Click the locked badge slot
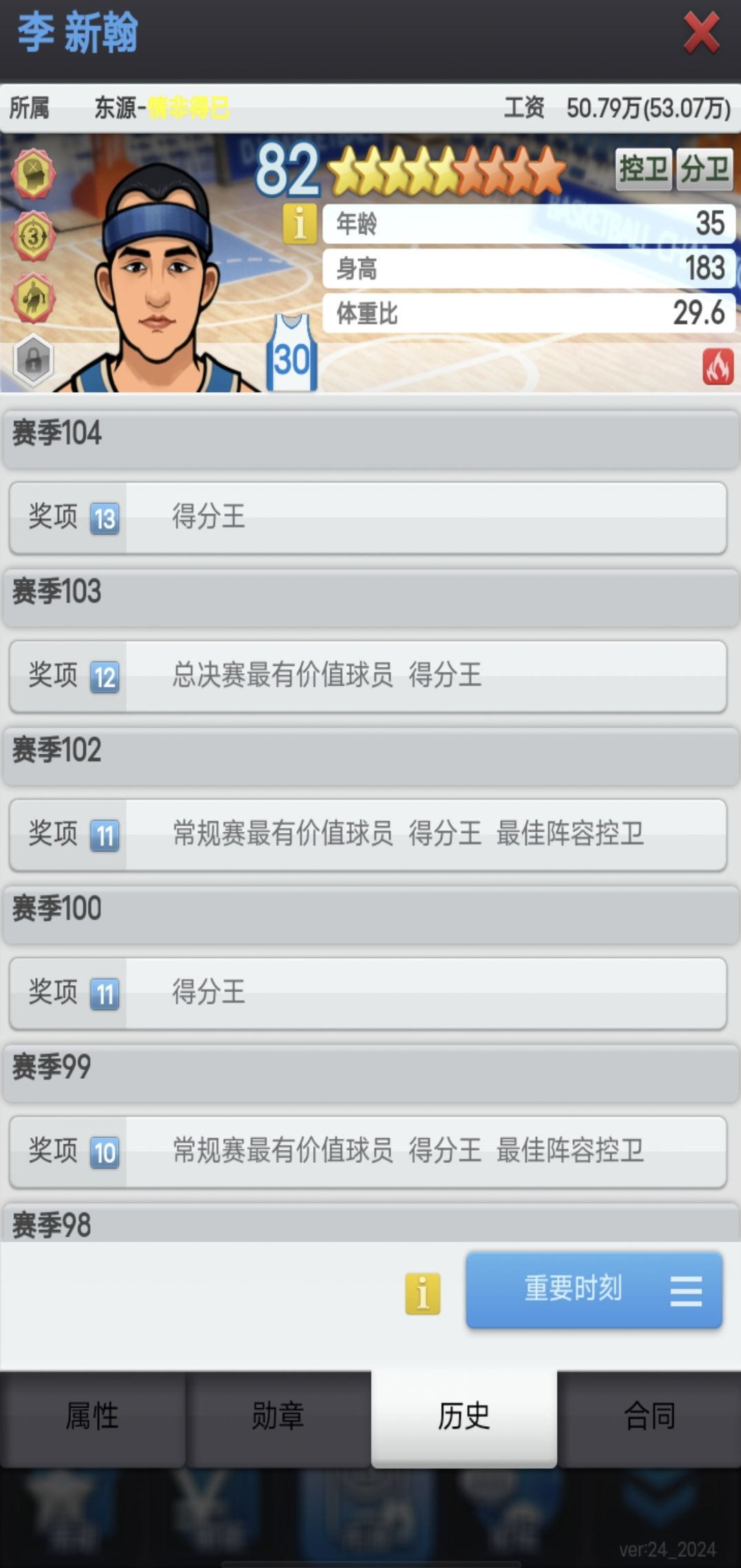This screenshot has width=741, height=1568. [34, 358]
